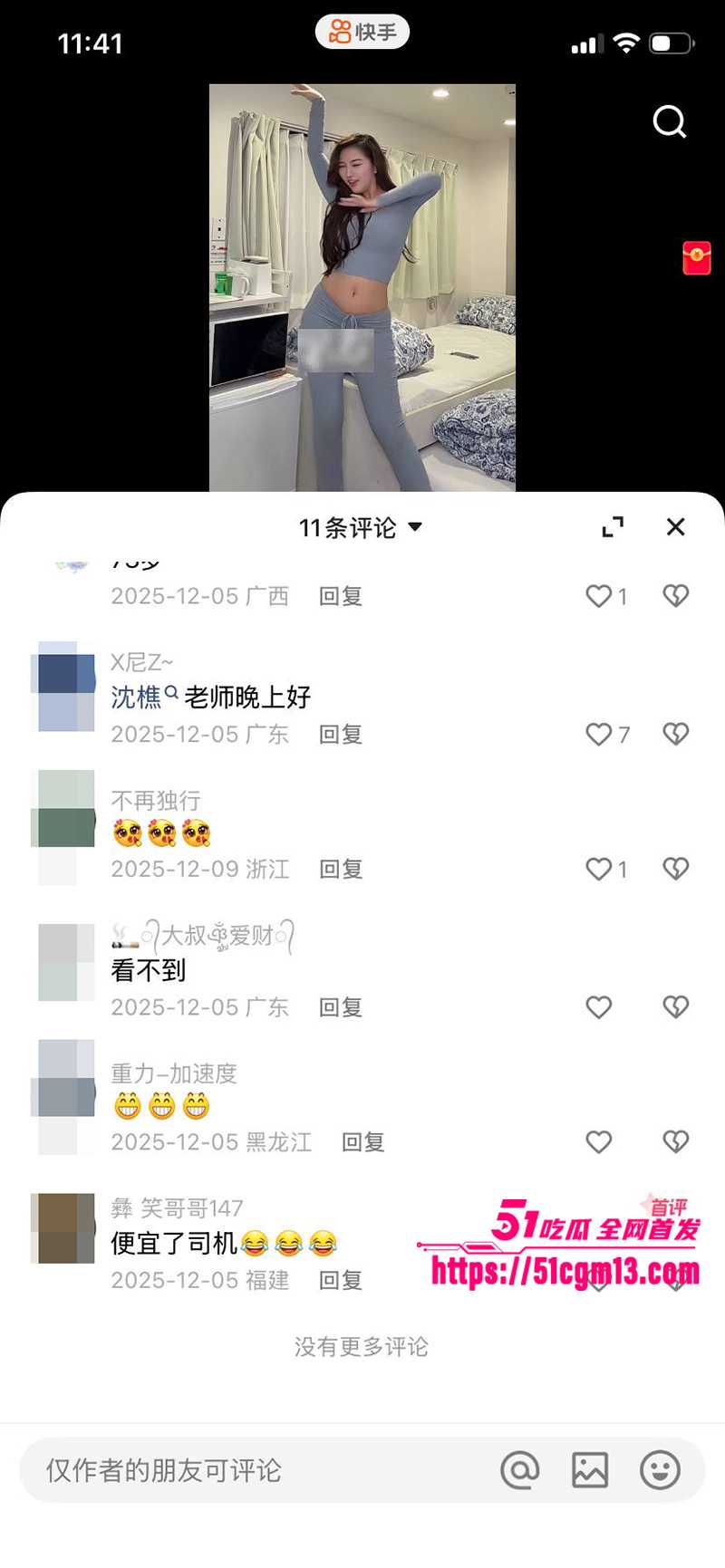Expand comments to fullscreen with corner-arrows icon
The height and width of the screenshot is (1568, 725).
pos(613,525)
